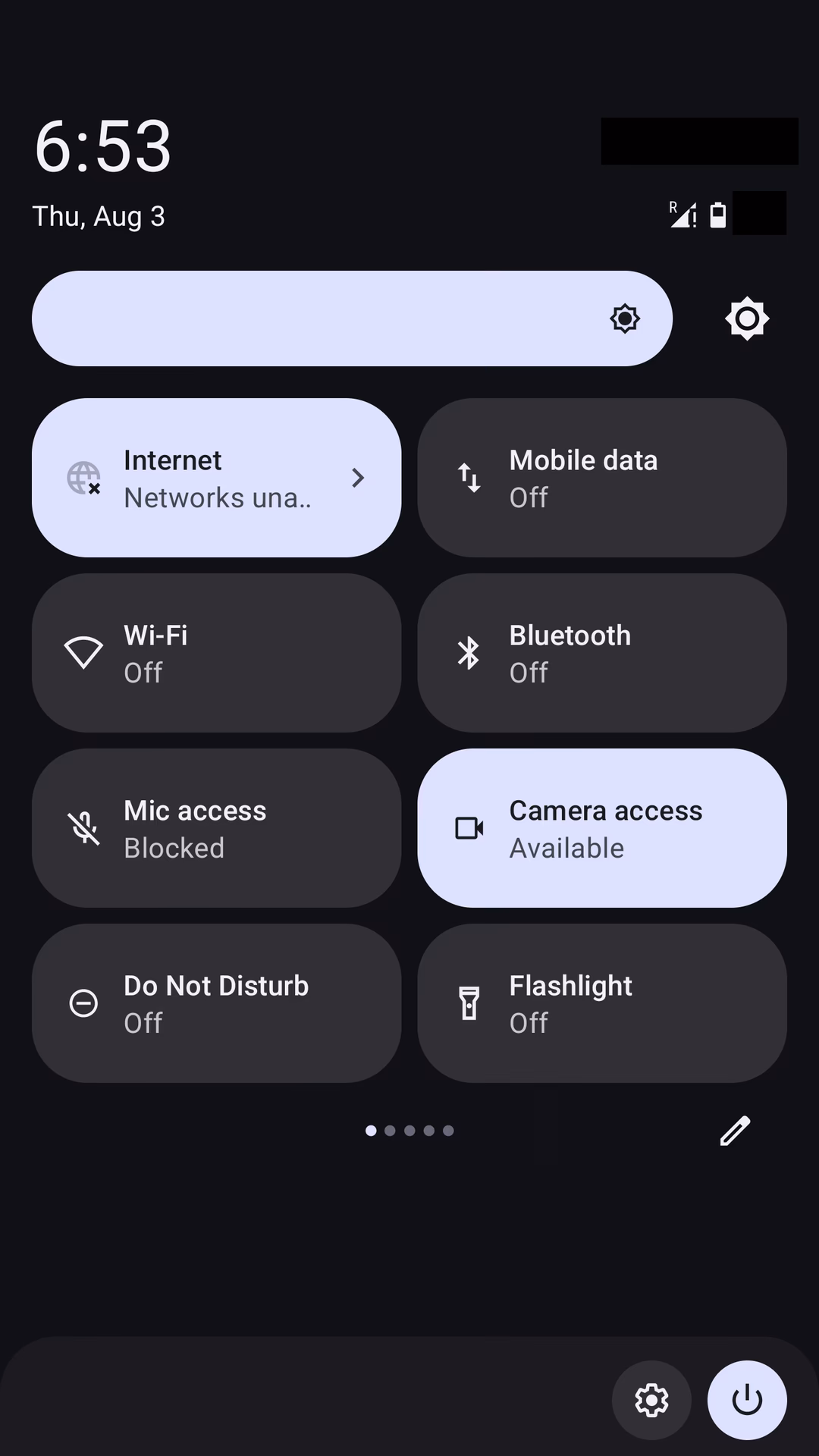Open full Quick Settings panel
The width and height of the screenshot is (819, 1456).
(x=409, y=1130)
